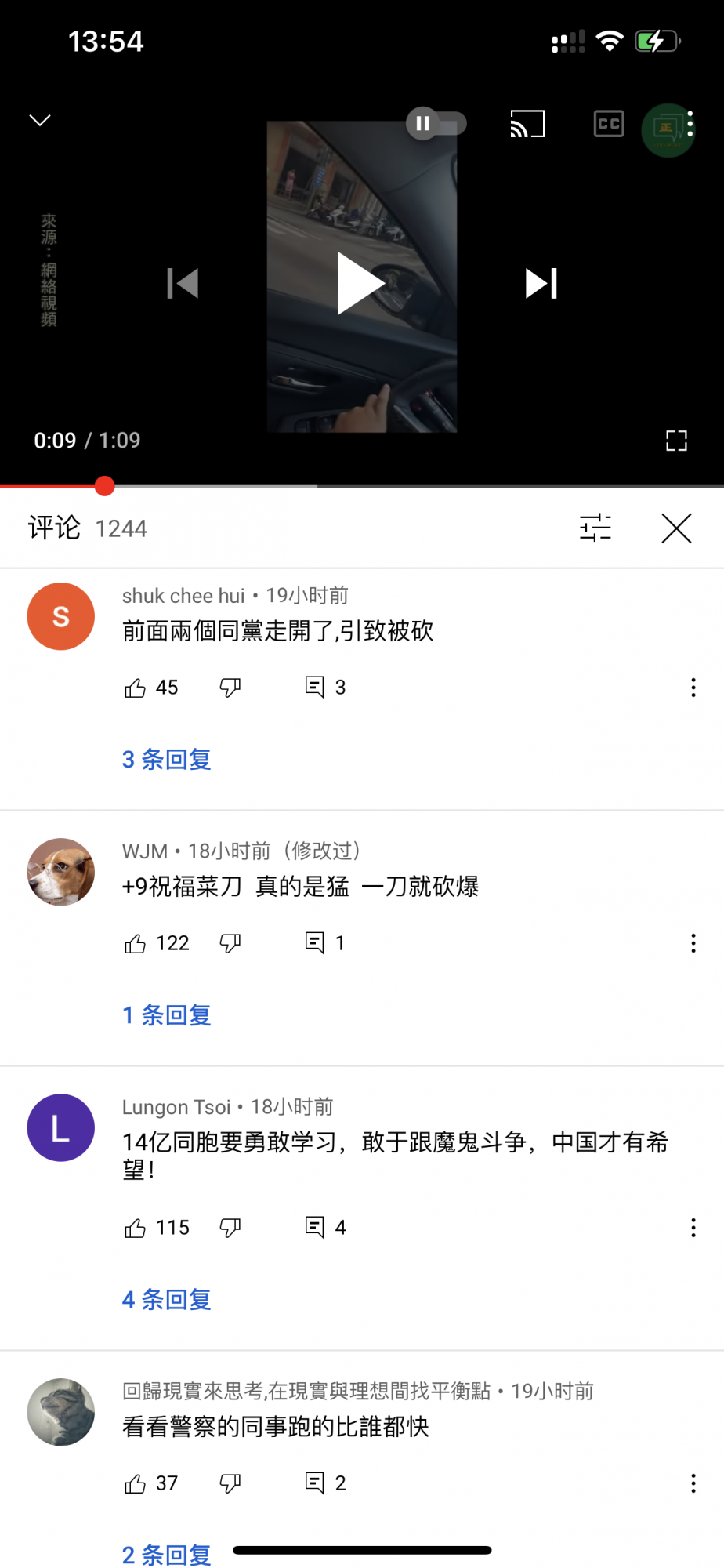
Task: Go to the previous video
Action: tap(183, 283)
